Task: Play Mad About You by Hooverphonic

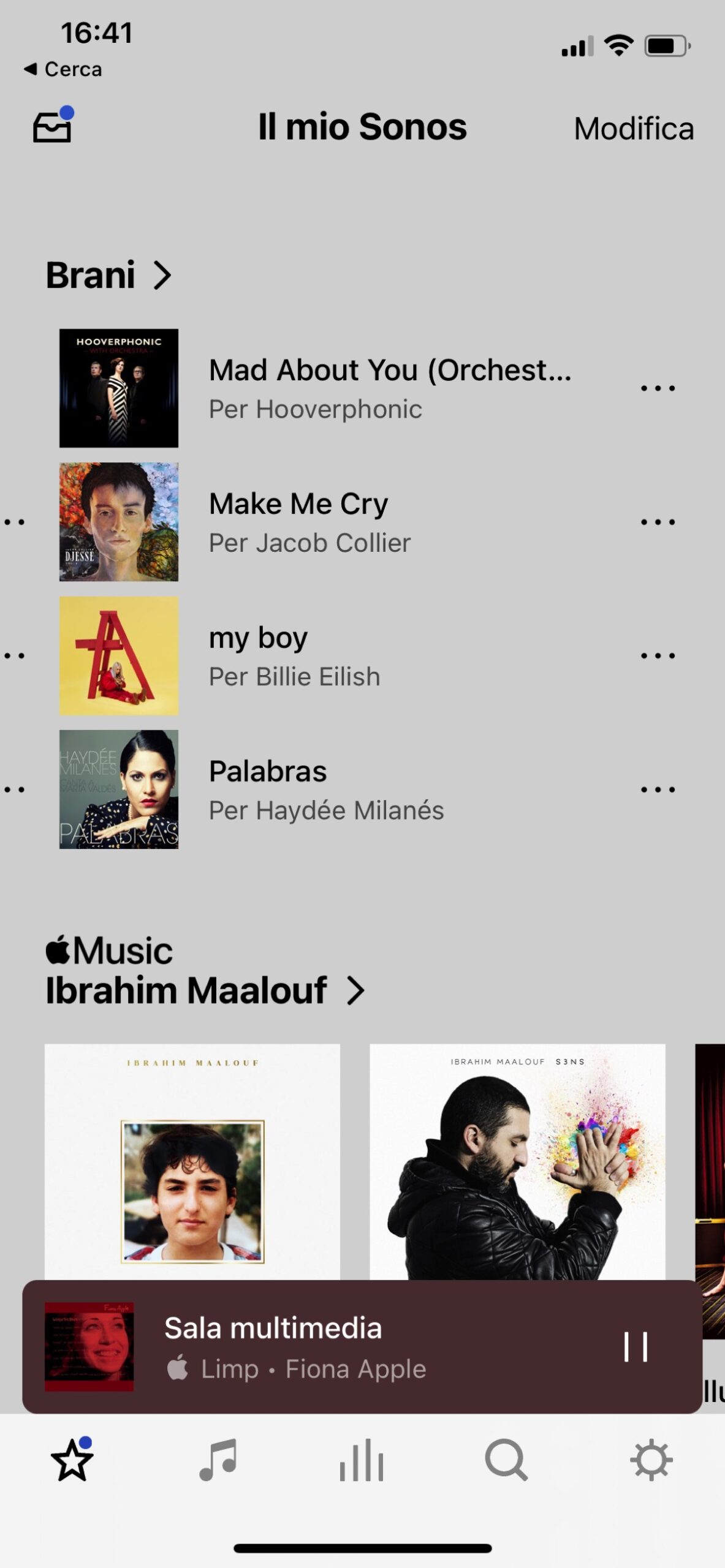Action: click(x=389, y=388)
